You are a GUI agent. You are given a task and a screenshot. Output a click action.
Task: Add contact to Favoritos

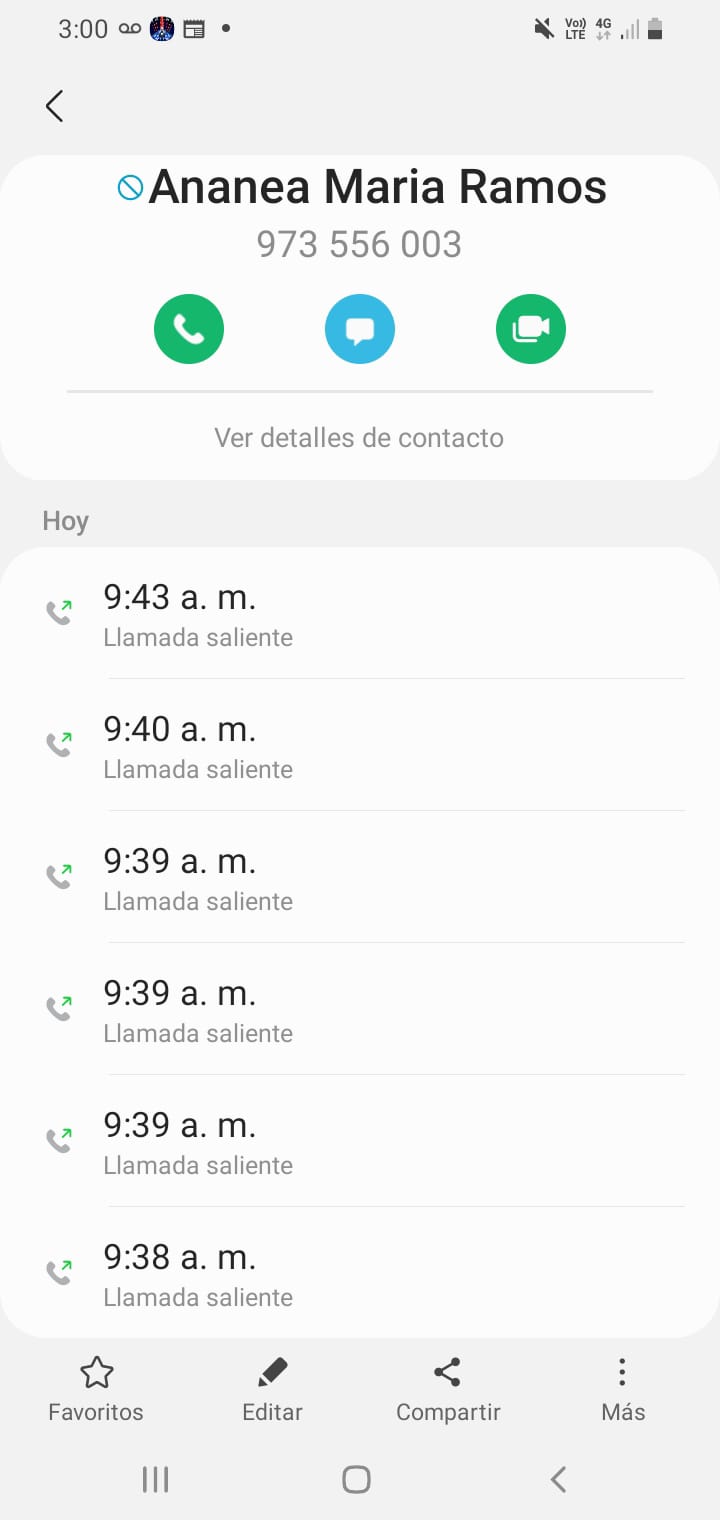click(96, 1388)
